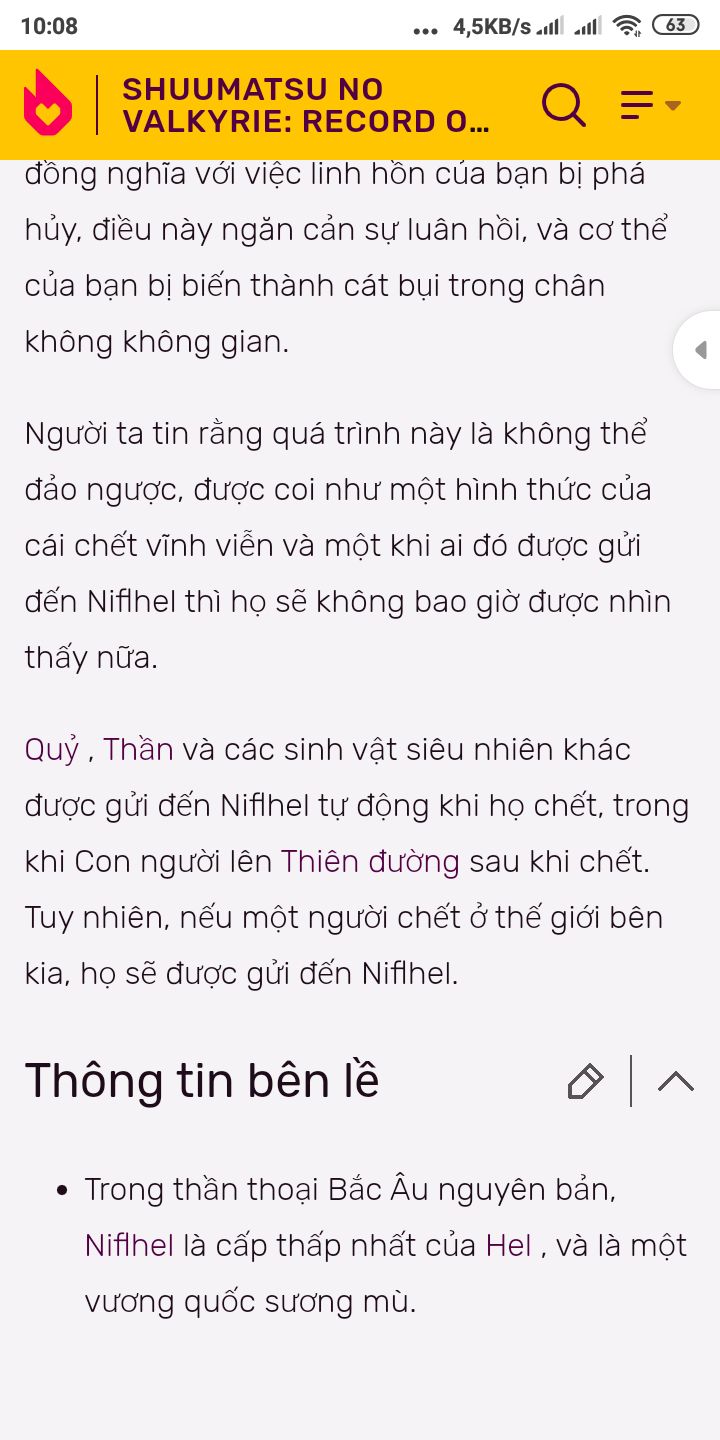The height and width of the screenshot is (1440, 720).
Task: Collapse the Thông tin bên lề section
Action: (676, 1082)
